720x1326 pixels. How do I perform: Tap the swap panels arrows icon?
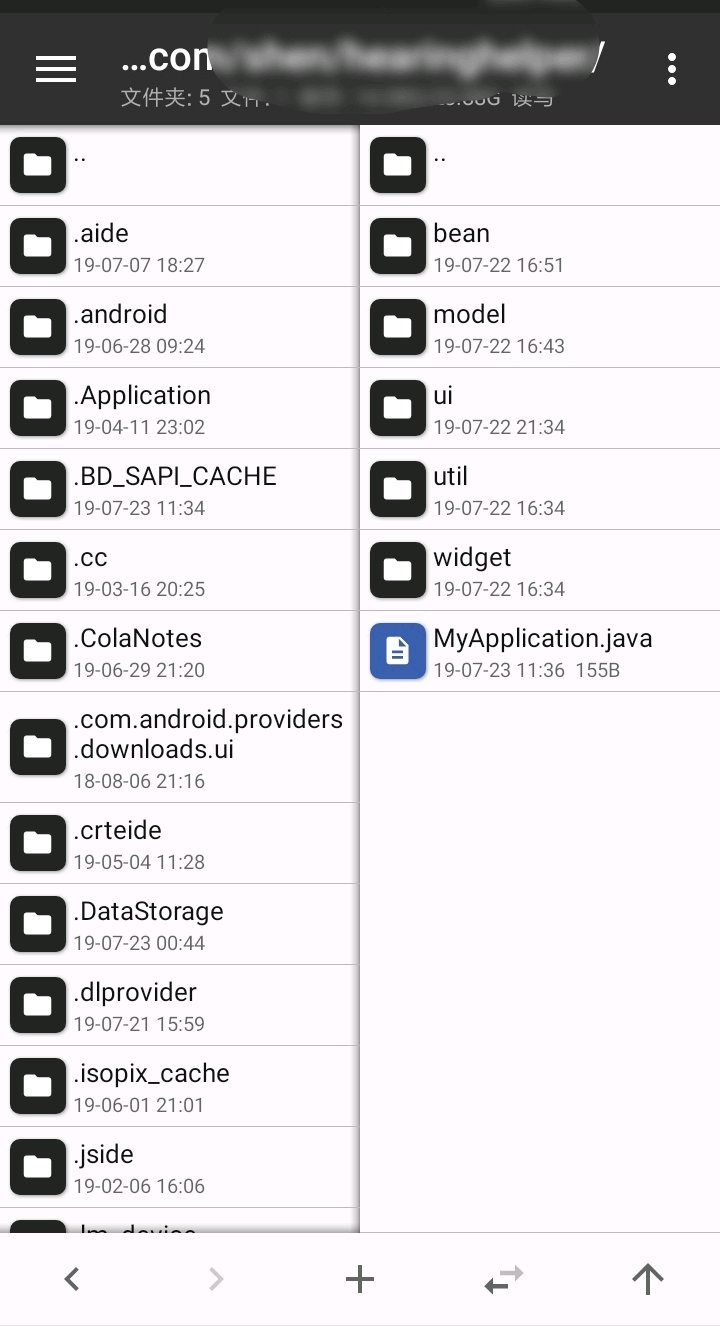click(x=503, y=1278)
